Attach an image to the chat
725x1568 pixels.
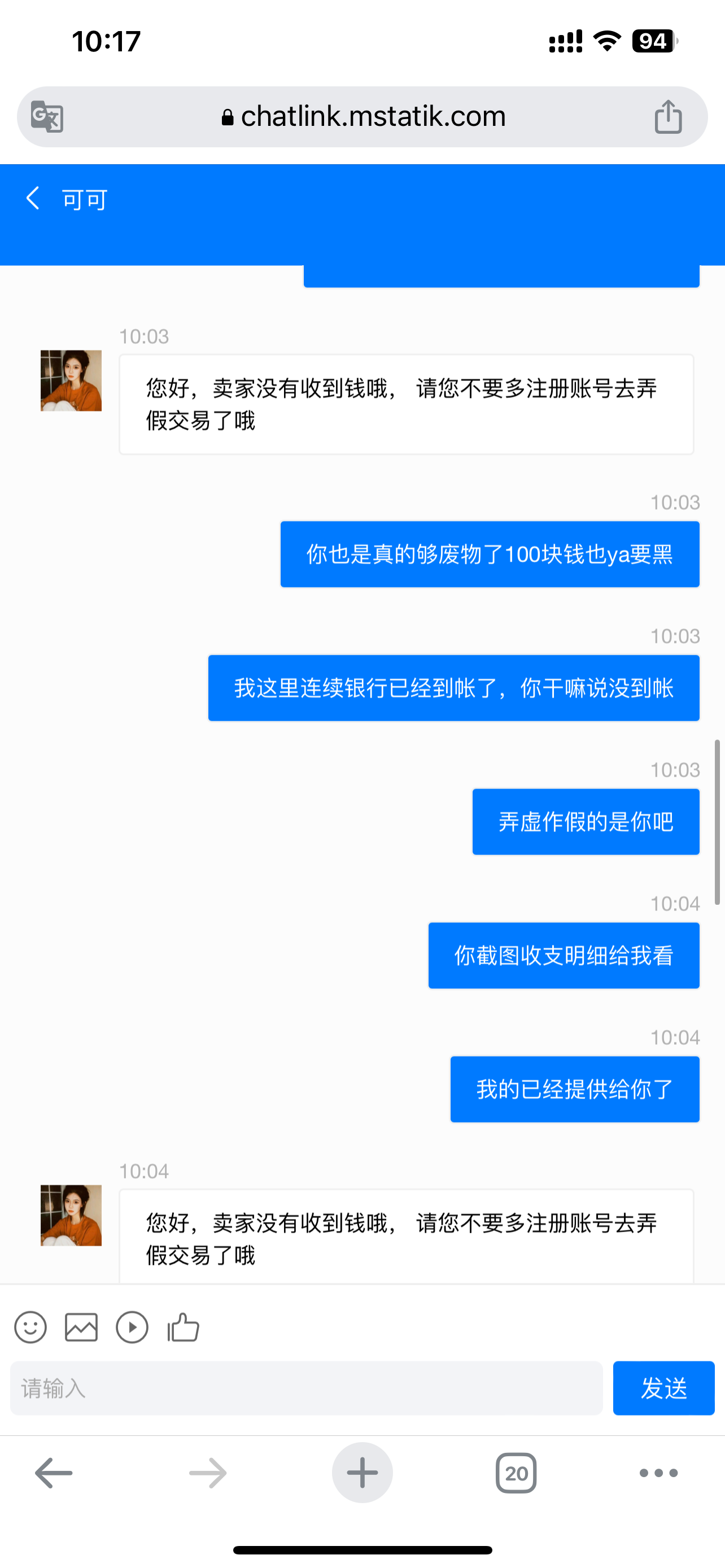81,1327
